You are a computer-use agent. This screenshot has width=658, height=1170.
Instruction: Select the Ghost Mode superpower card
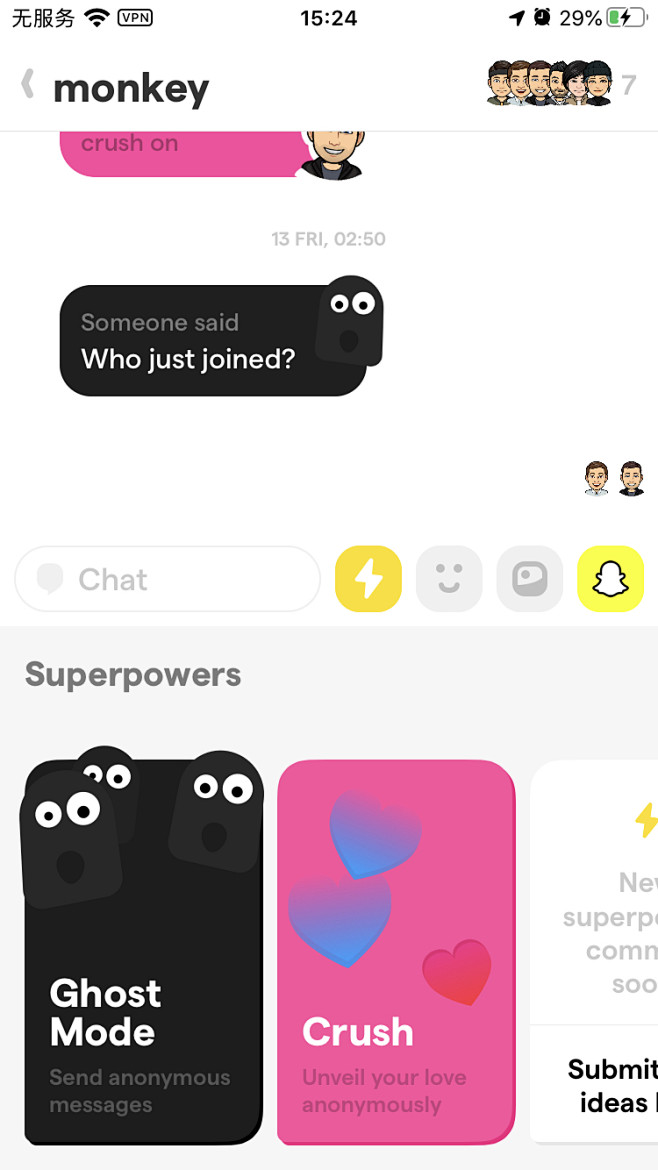click(x=143, y=951)
